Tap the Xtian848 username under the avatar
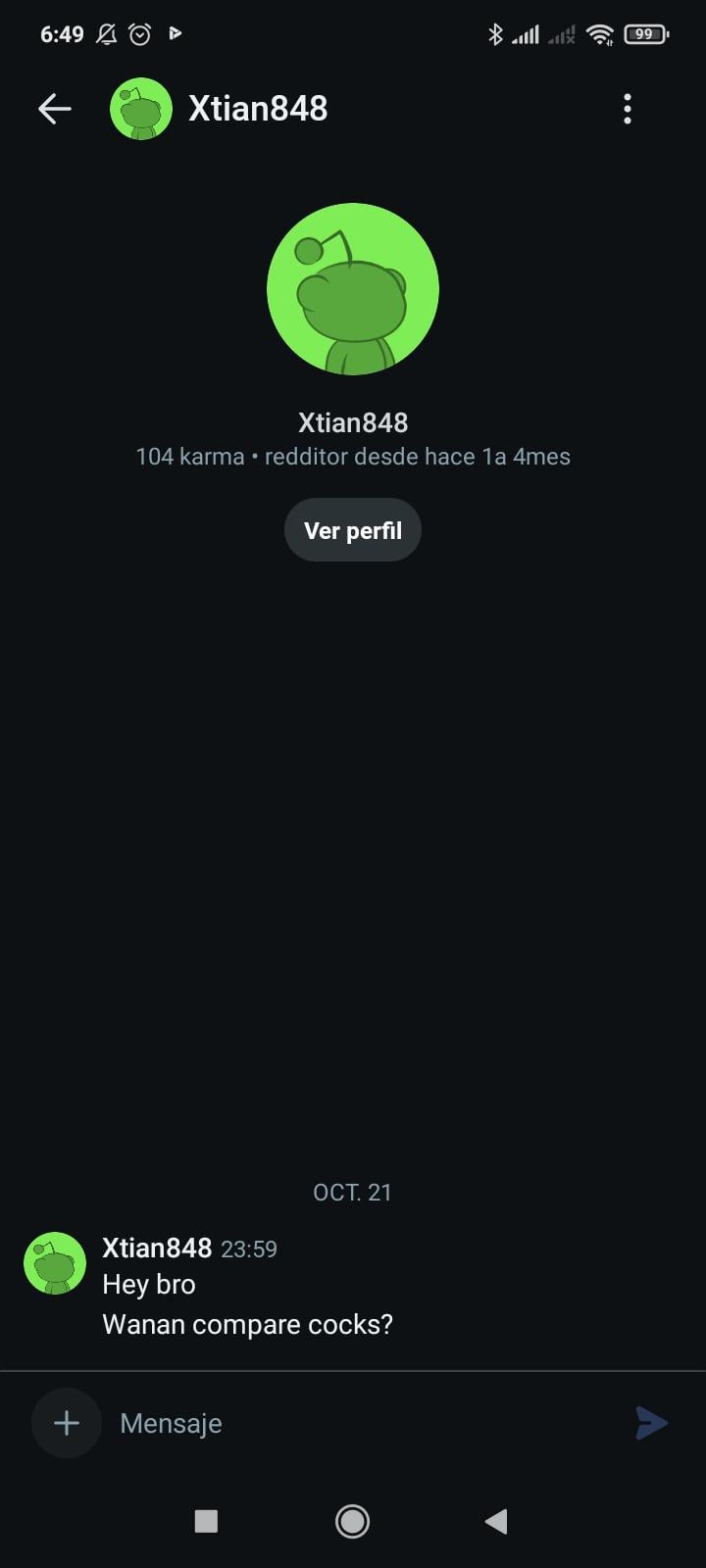This screenshot has height=1568, width=706. (353, 422)
